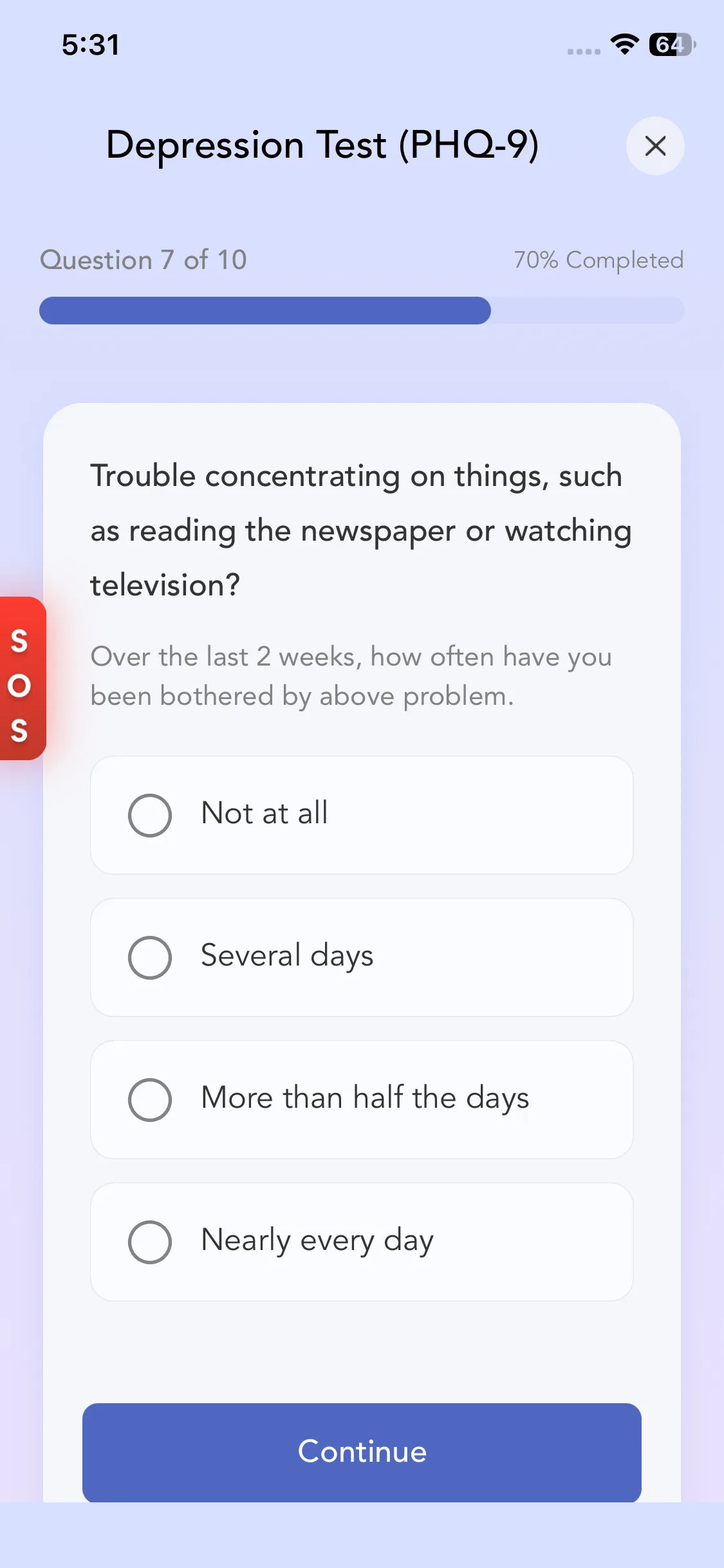Image resolution: width=724 pixels, height=1568 pixels.
Task: Tap Continue to go to next question
Action: click(x=362, y=1452)
